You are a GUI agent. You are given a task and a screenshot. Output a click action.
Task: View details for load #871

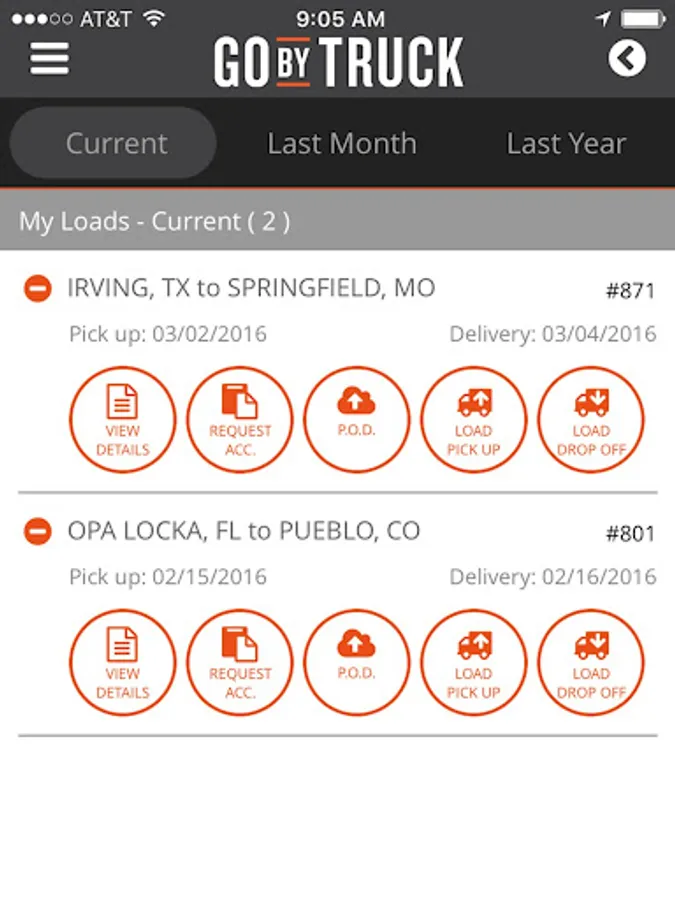(123, 420)
